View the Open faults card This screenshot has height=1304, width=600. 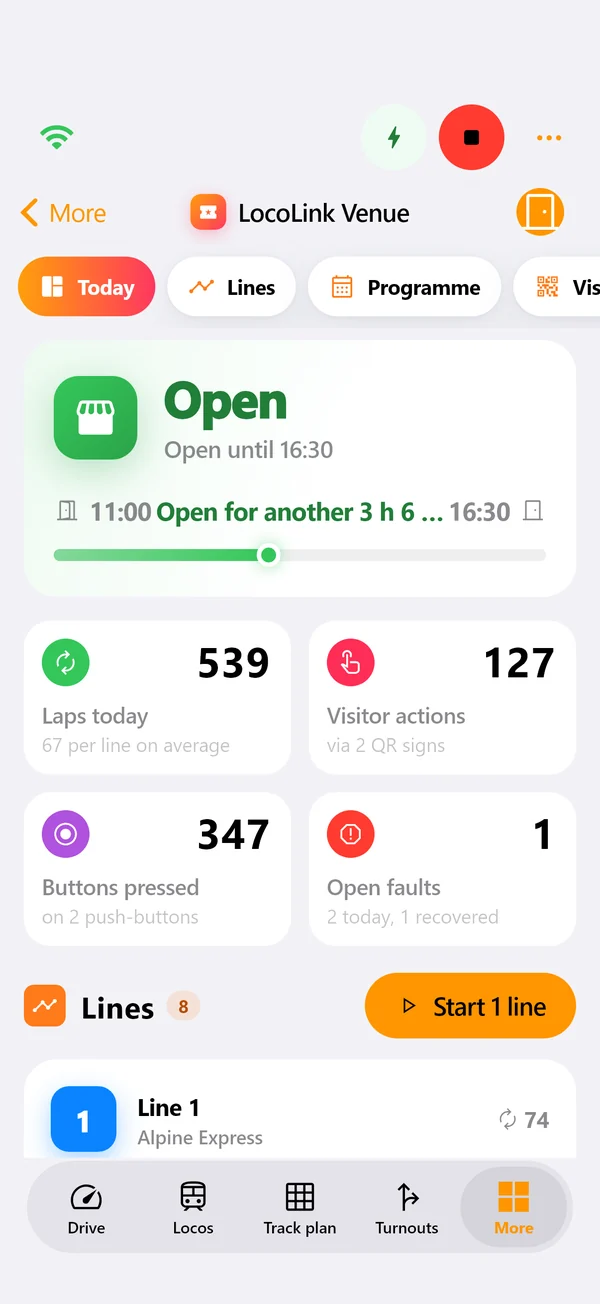click(x=442, y=869)
